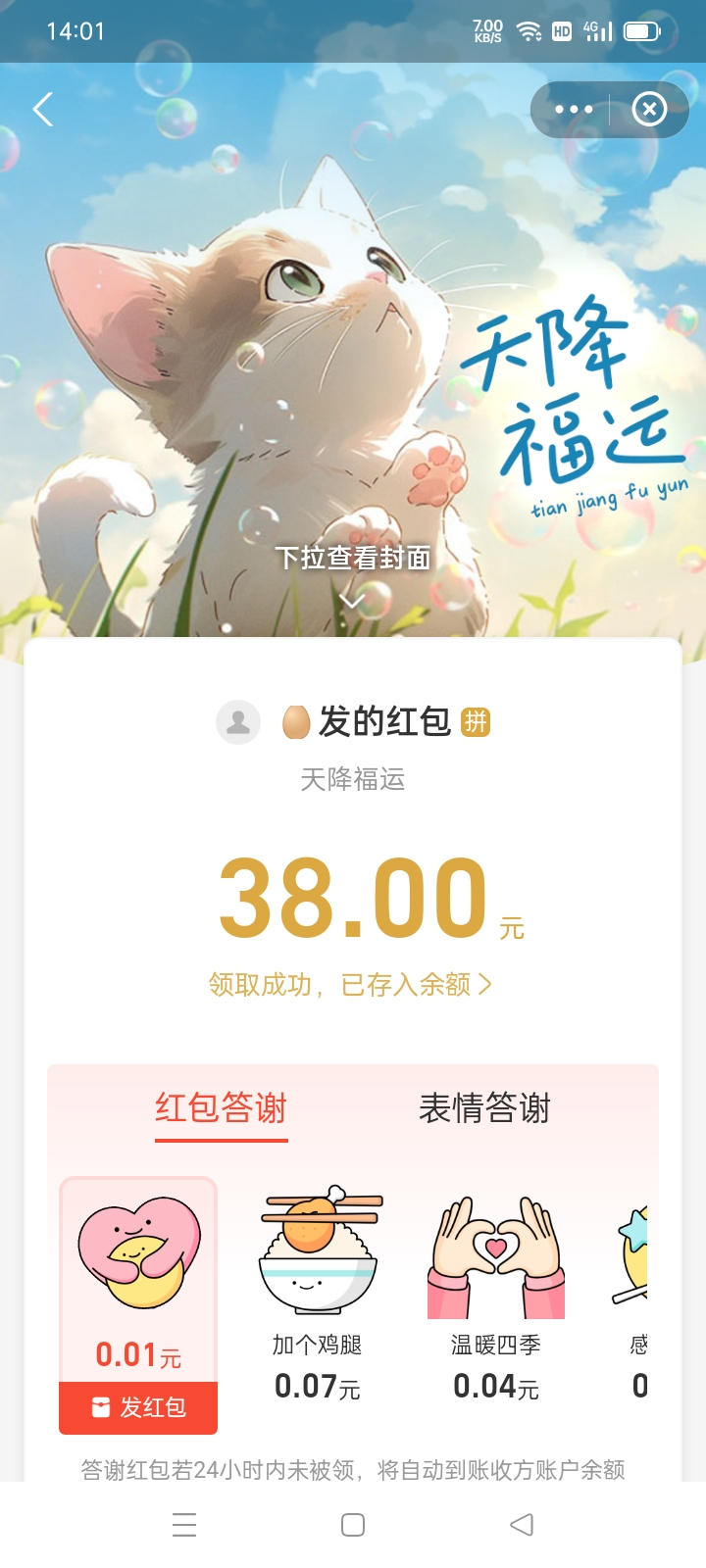Viewport: 706px width, 1568px height.
Task: Go back using the top-left arrow
Action: coord(43,109)
